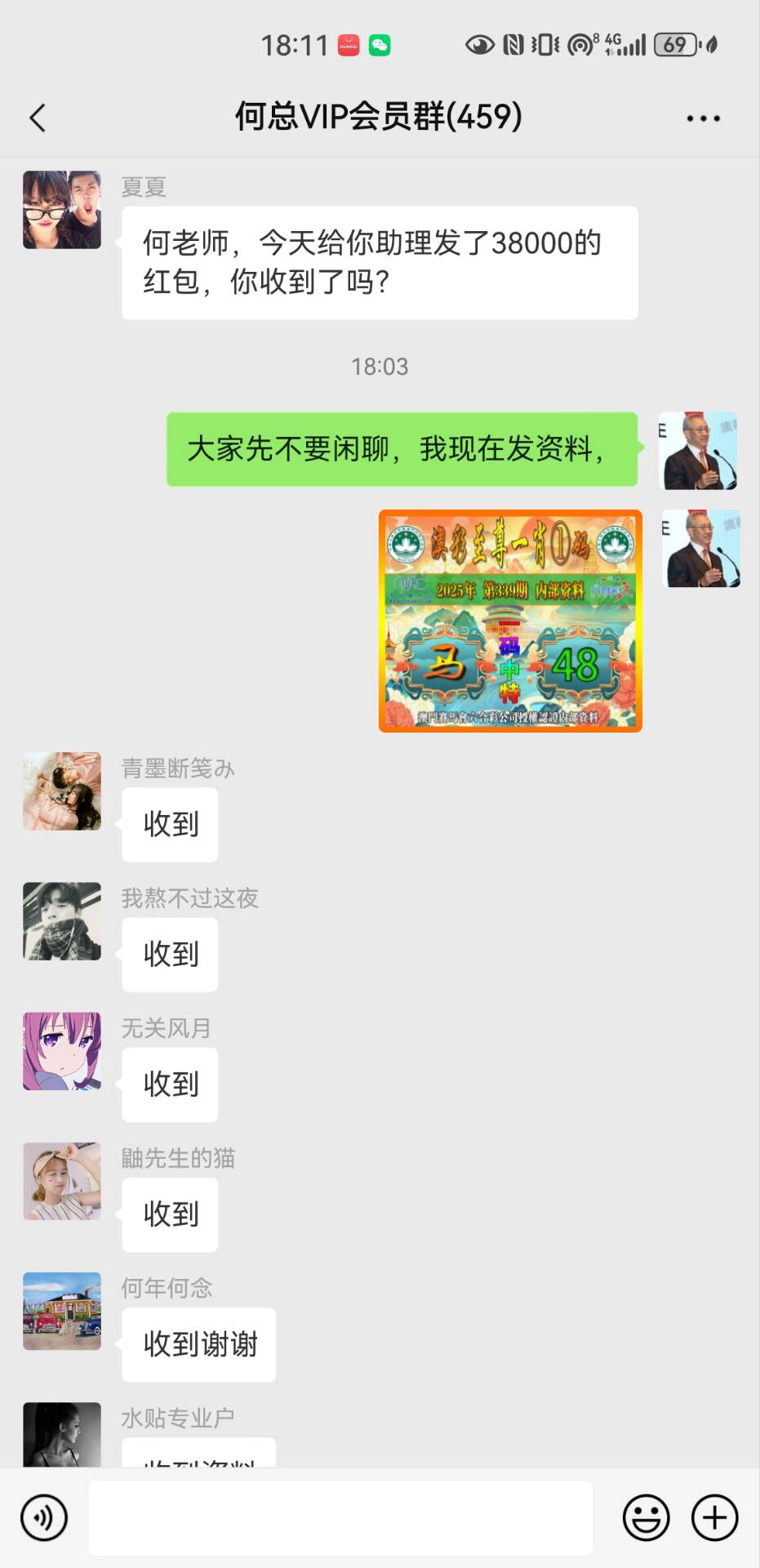View 无关风月's profile picture
Image resolution: width=760 pixels, height=1568 pixels.
click(62, 1051)
